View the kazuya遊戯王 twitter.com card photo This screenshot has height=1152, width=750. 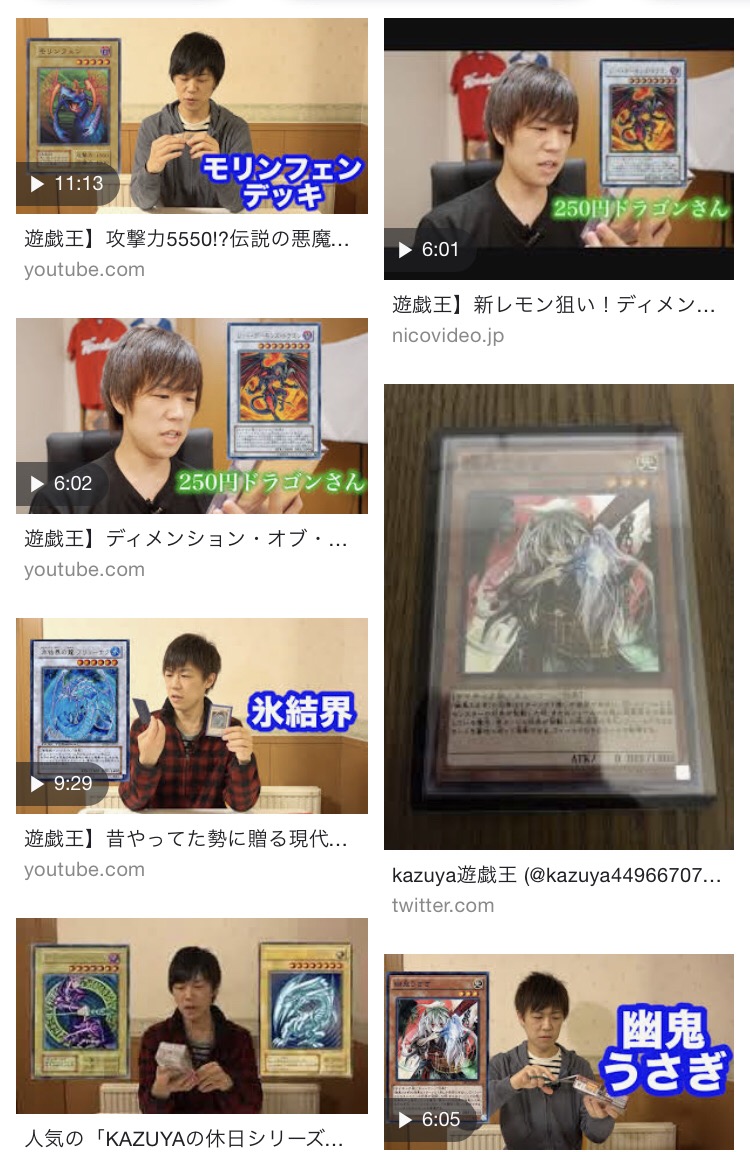(x=558, y=617)
